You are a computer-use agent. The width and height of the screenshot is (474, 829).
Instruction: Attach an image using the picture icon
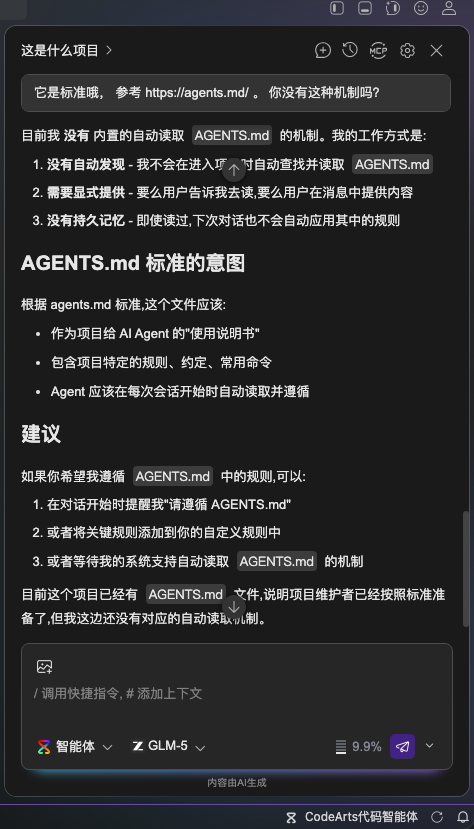pos(44,667)
